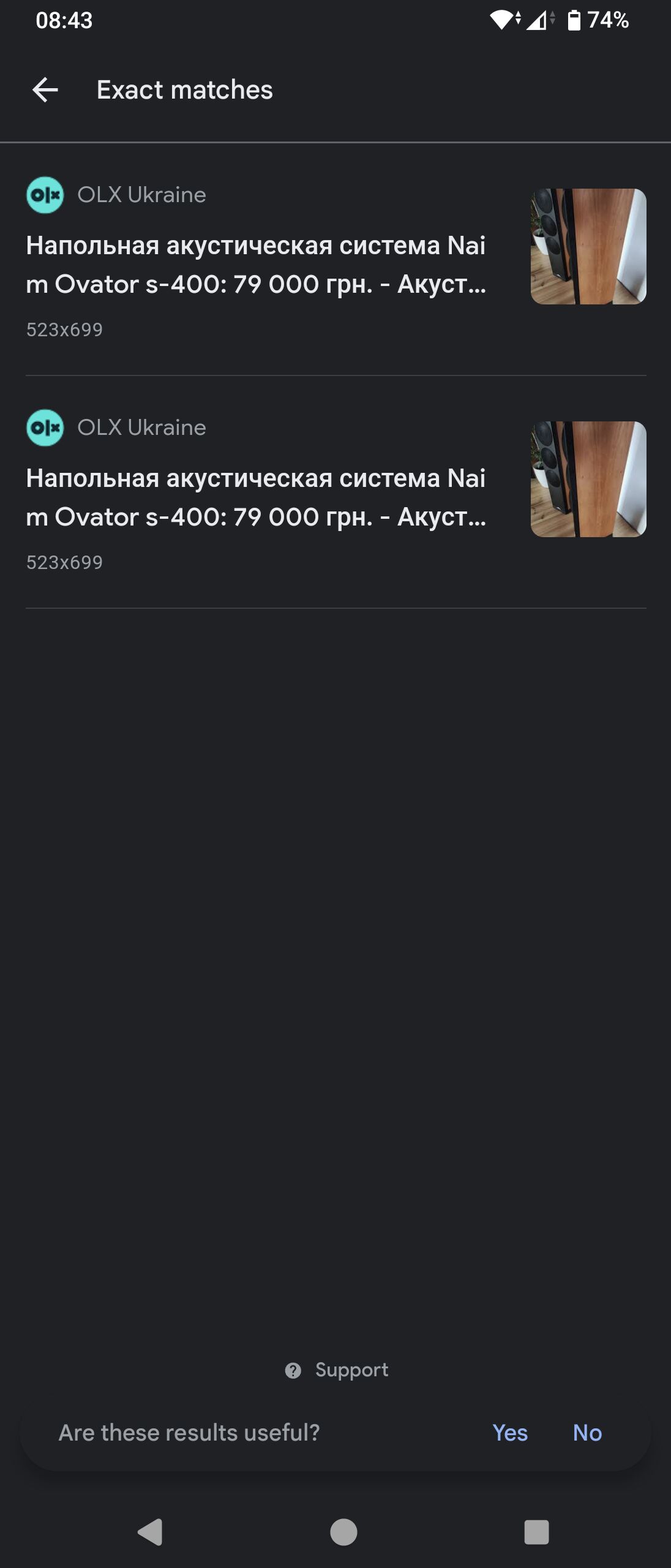The image size is (671, 1568).
Task: Open the second OLX Ukraine Naim Ovator result
Action: click(x=256, y=497)
